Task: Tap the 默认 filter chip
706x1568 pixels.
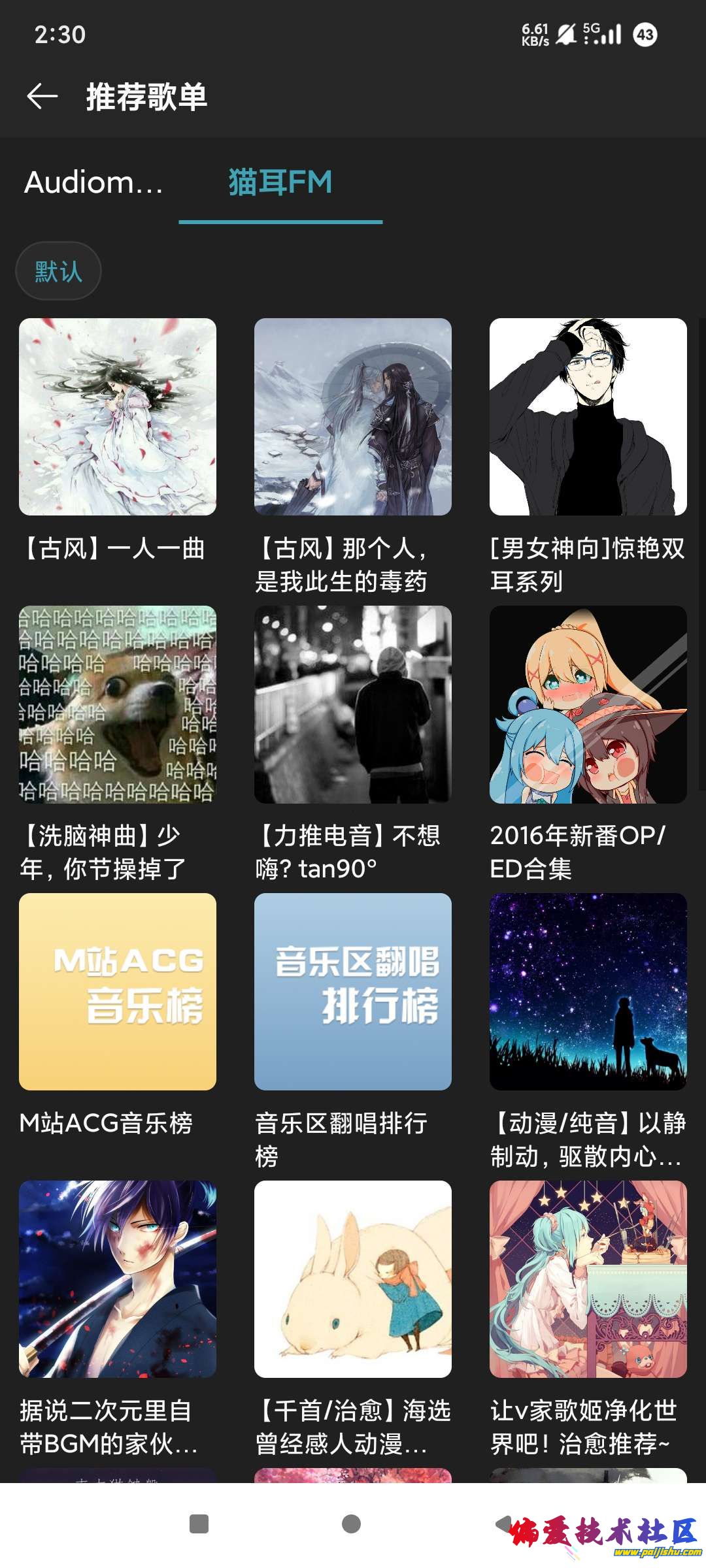Action: click(x=58, y=271)
